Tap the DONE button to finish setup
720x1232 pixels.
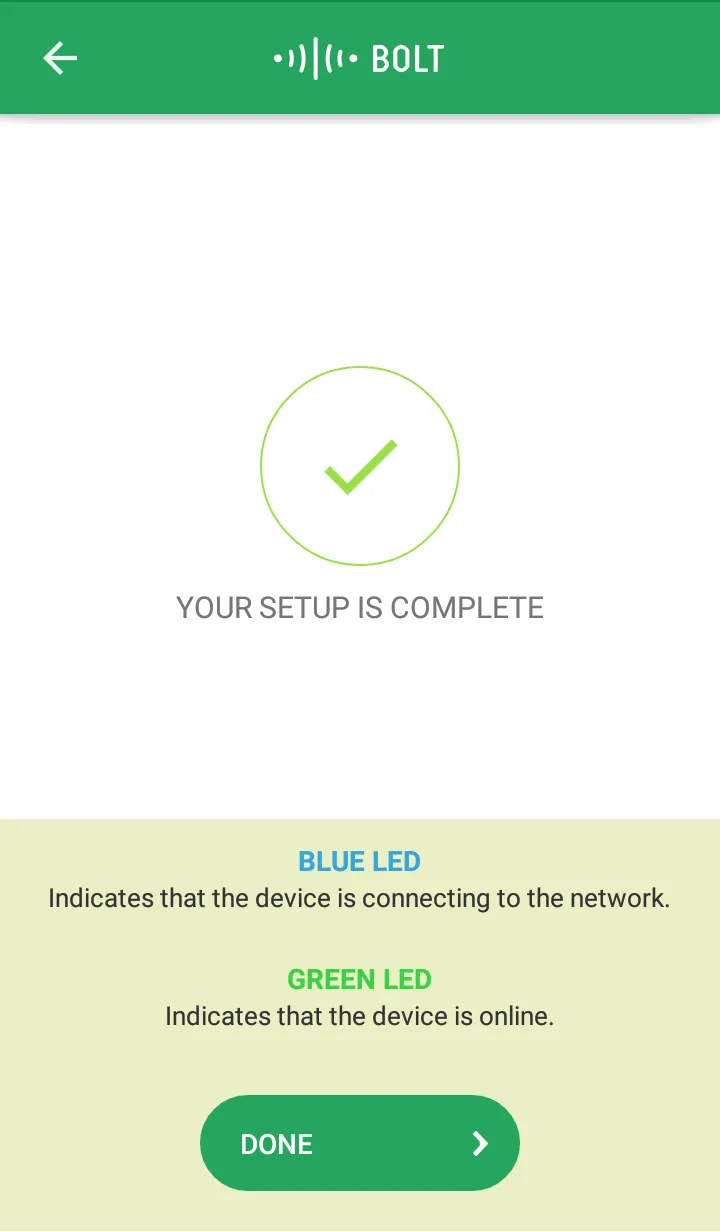(x=360, y=1143)
